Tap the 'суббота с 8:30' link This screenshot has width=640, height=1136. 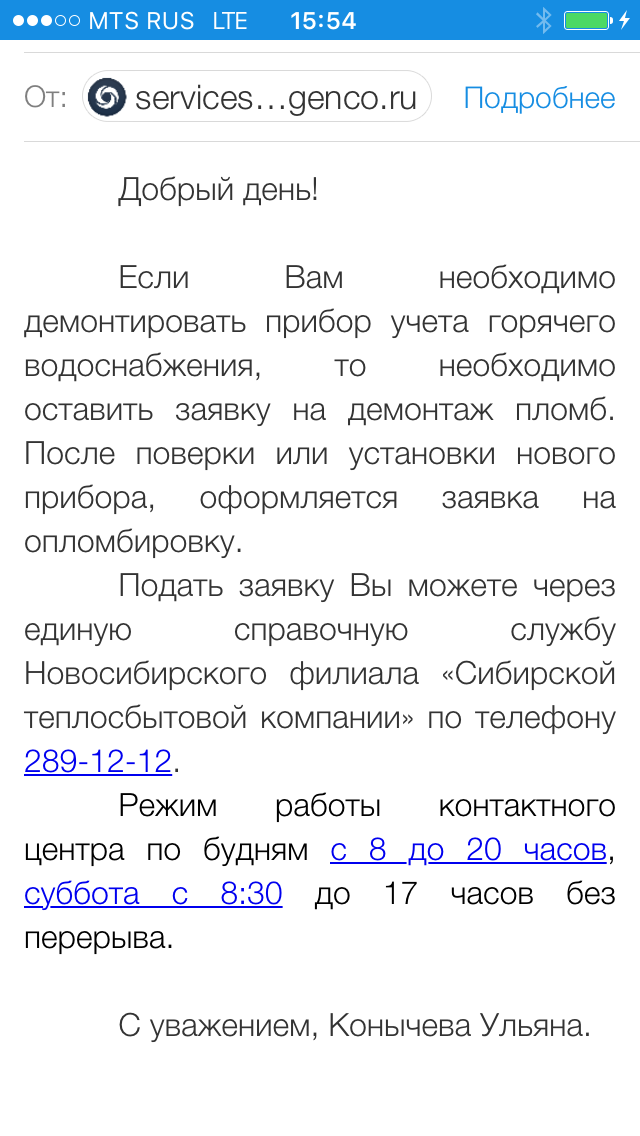click(153, 893)
